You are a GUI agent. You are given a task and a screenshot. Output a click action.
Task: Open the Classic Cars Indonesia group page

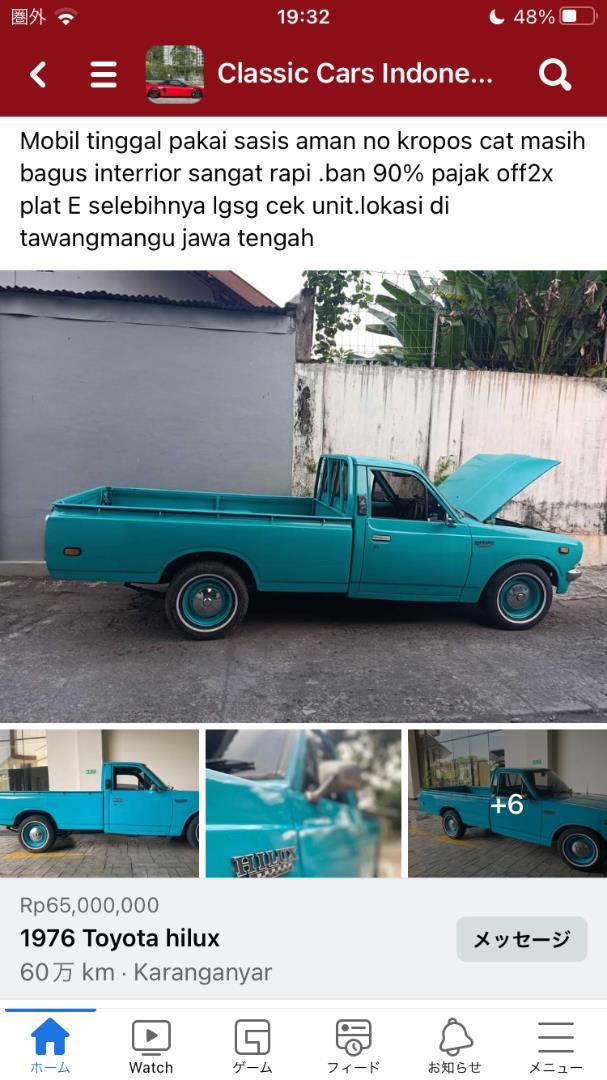354,74
